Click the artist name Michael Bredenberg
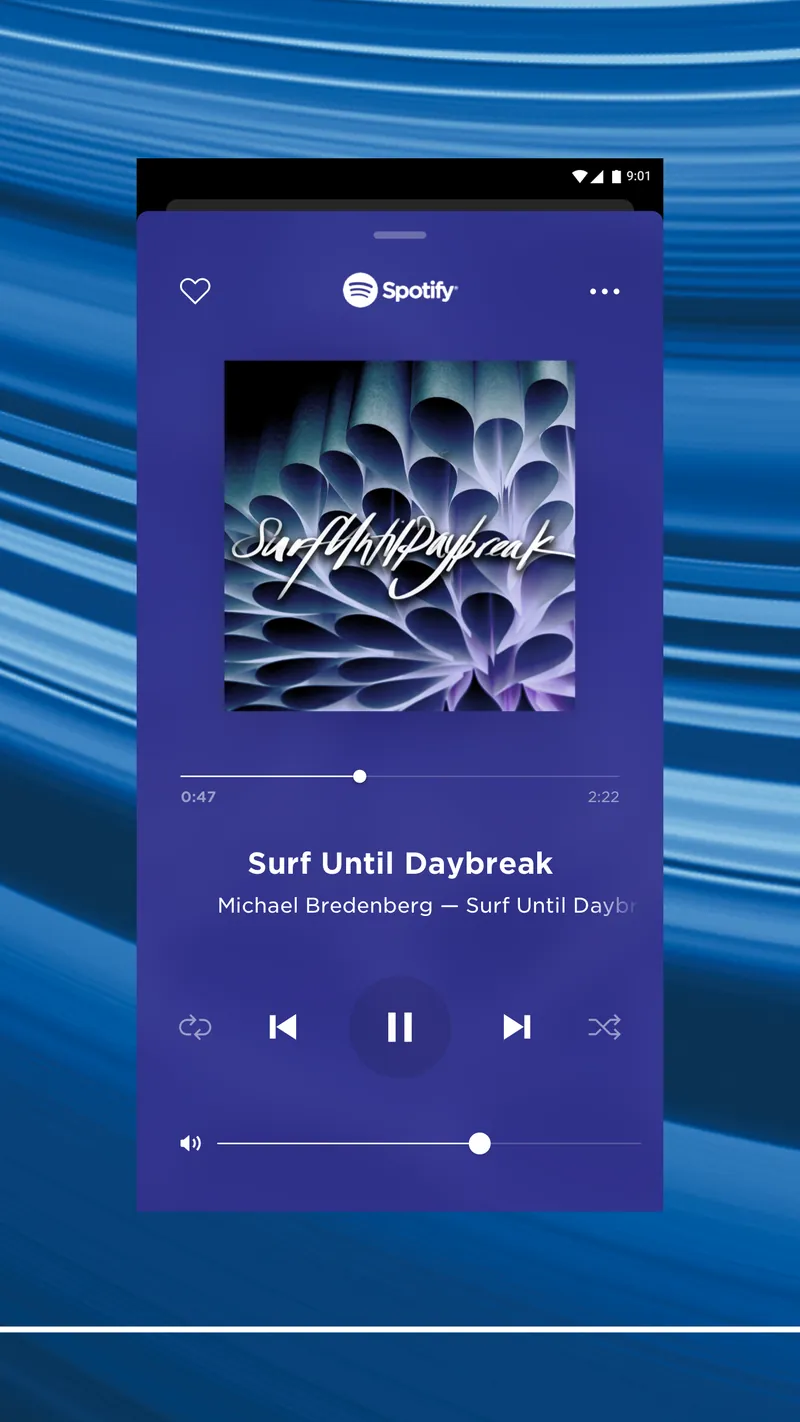Viewport: 800px width, 1422px height. click(x=324, y=906)
